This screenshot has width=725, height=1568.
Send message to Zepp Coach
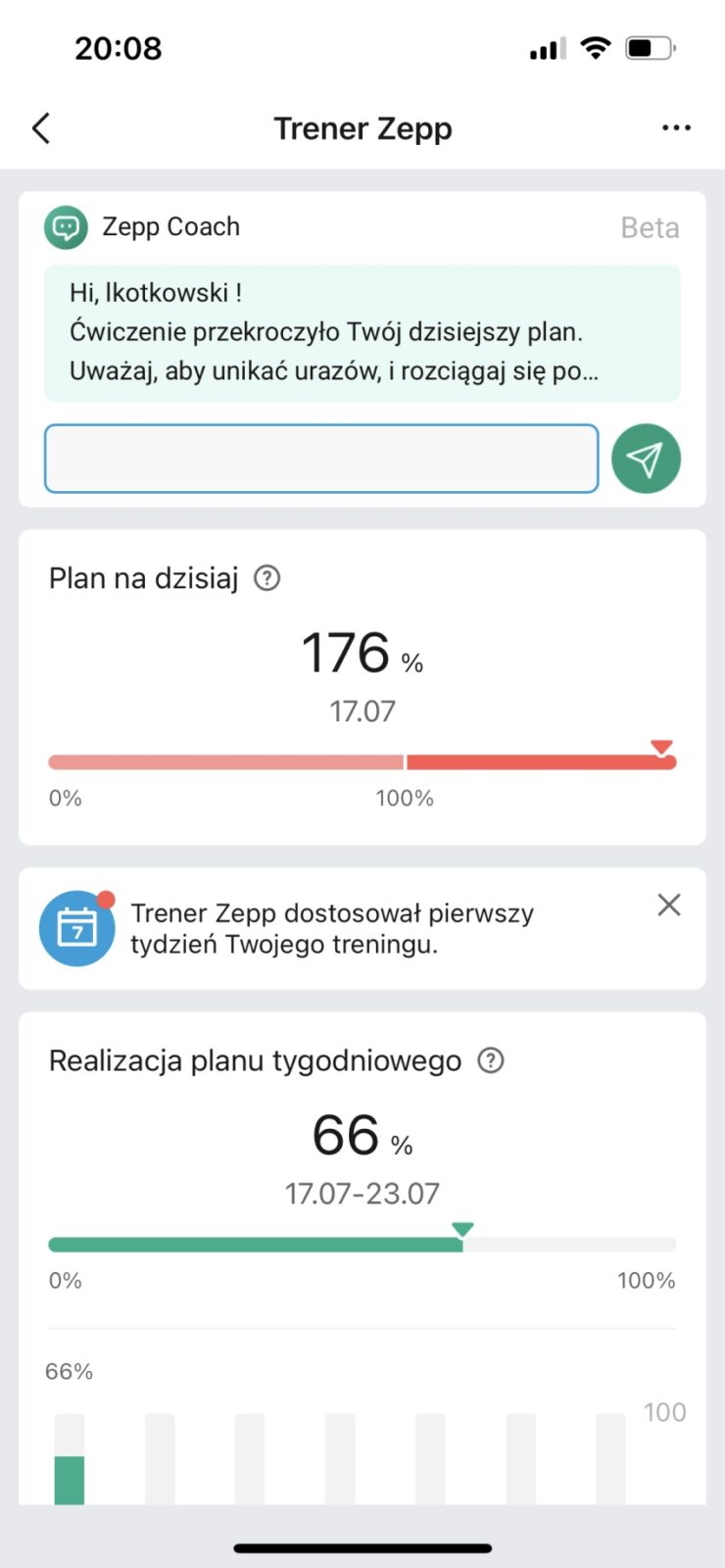646,459
